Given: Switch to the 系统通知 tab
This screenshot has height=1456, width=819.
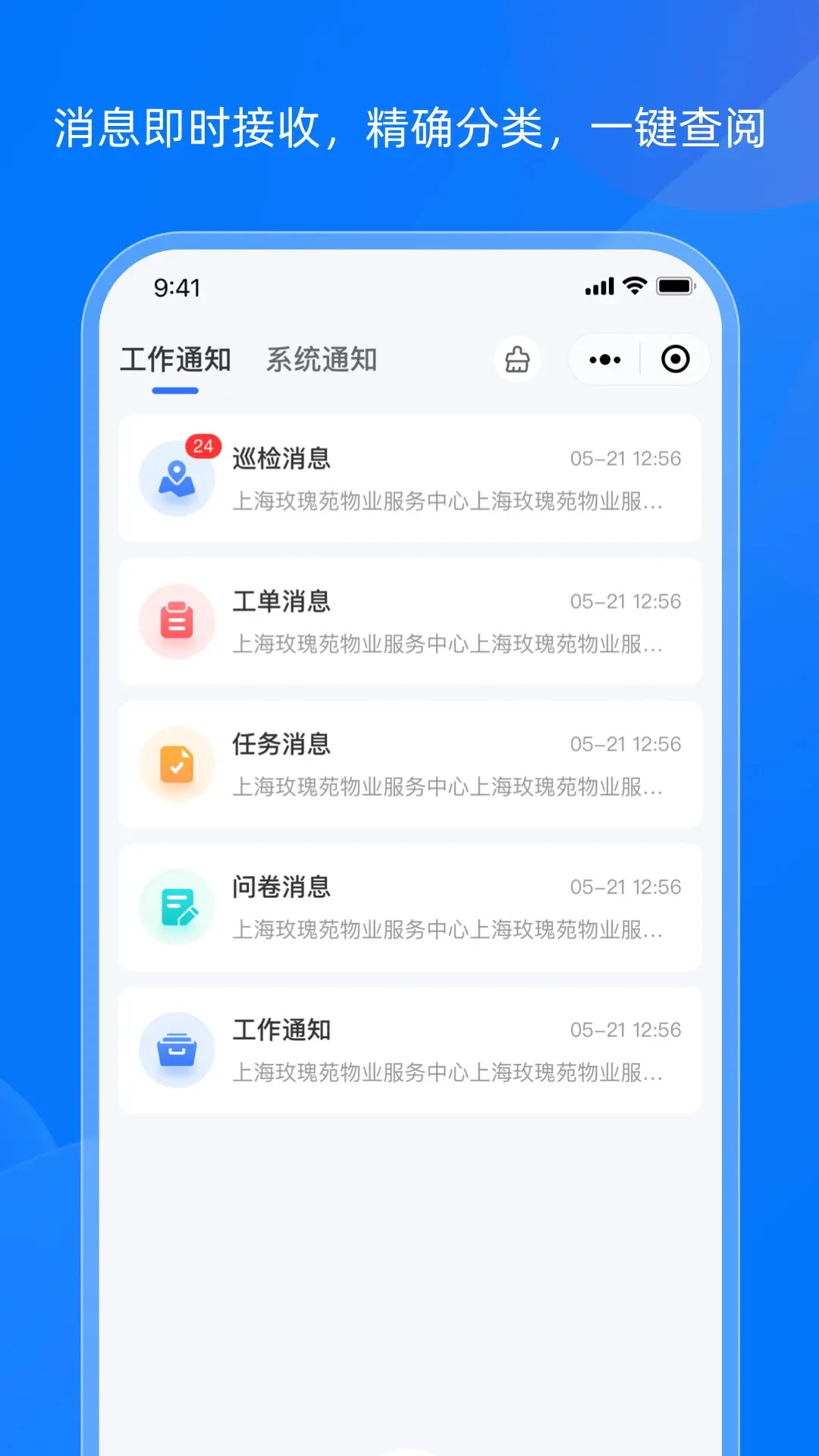Looking at the screenshot, I should (322, 360).
